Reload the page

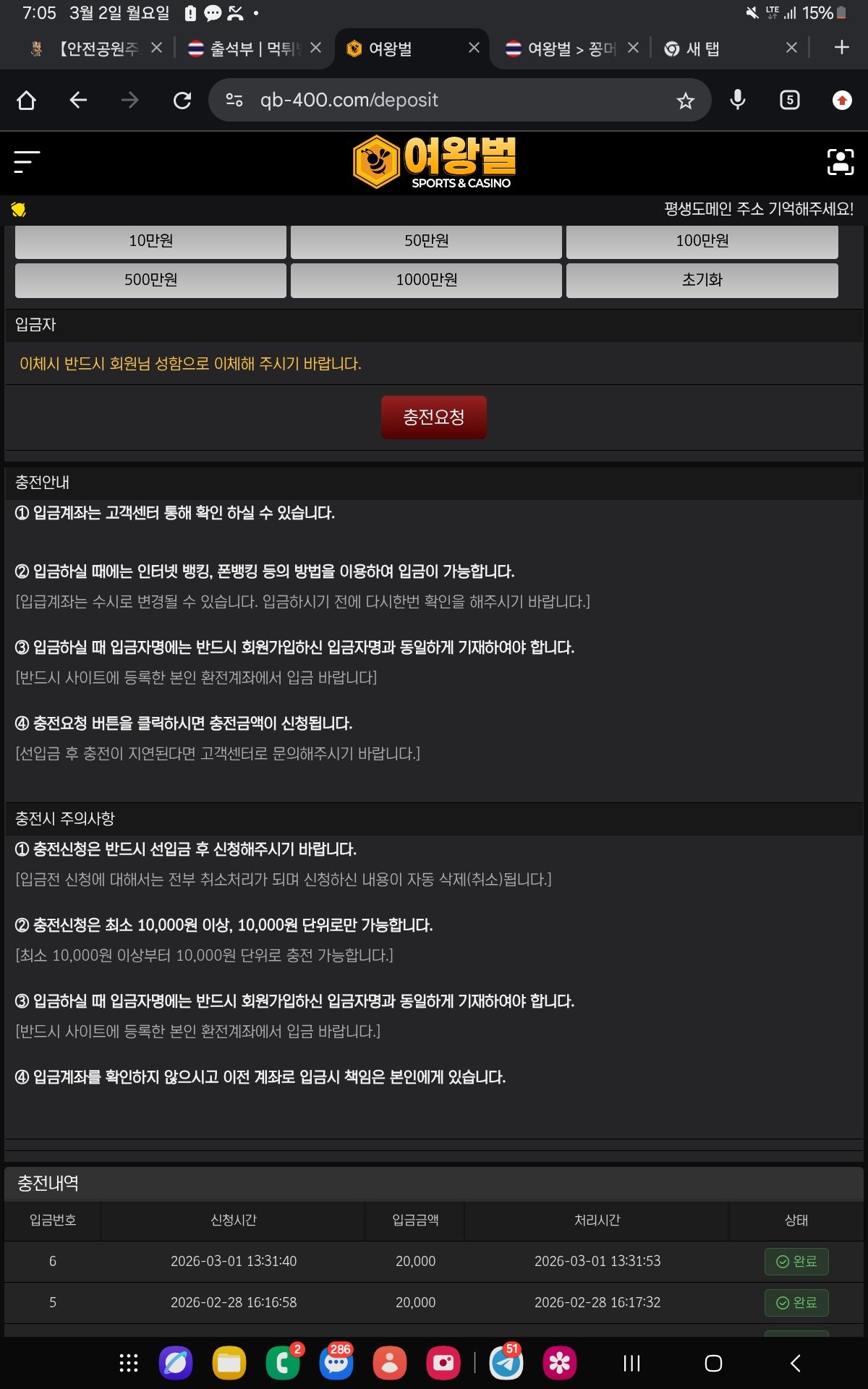(182, 100)
